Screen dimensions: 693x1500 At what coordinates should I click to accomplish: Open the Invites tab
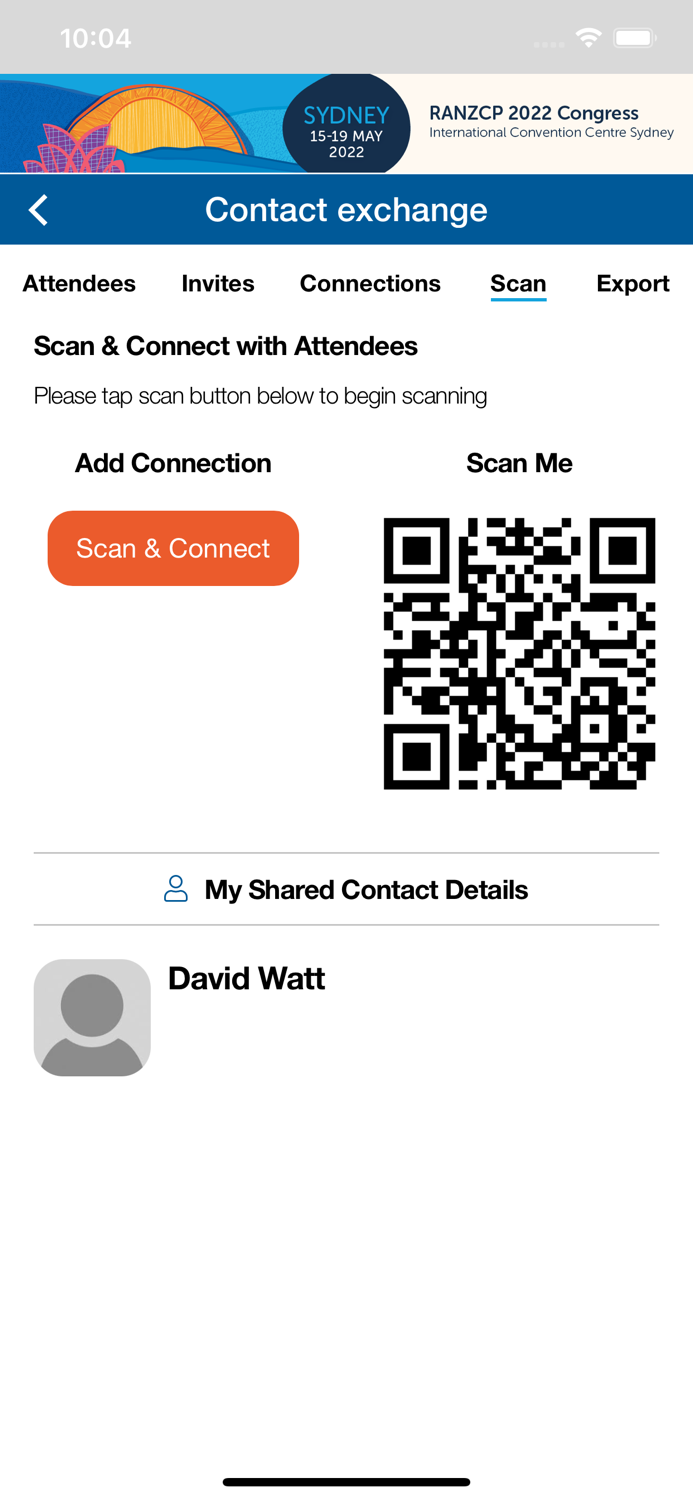coord(218,284)
